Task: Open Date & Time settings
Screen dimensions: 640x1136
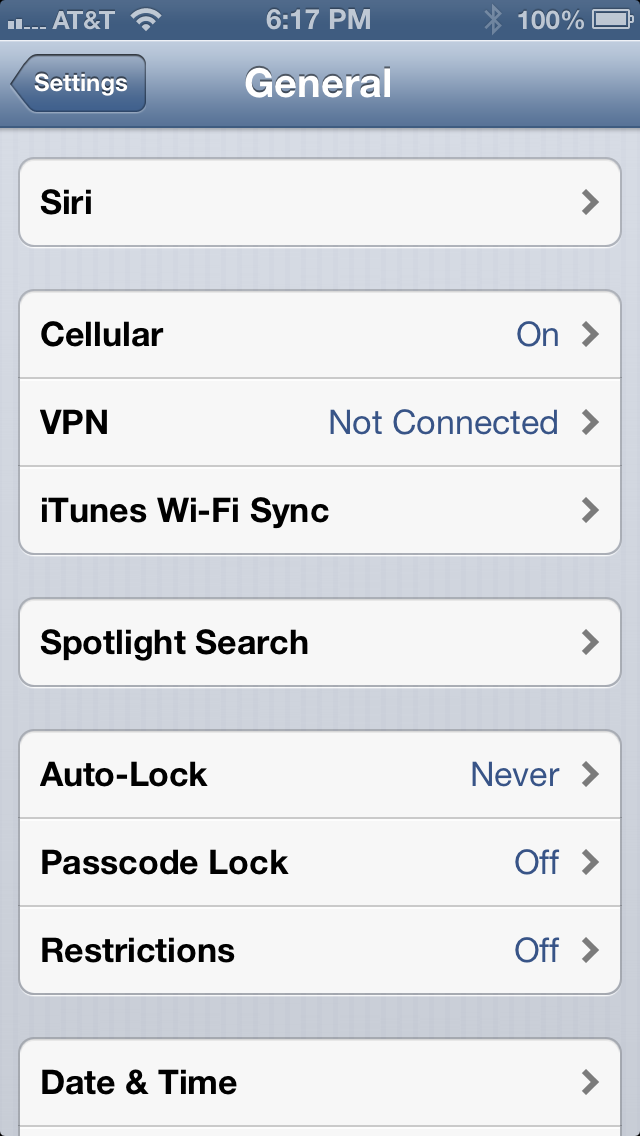Action: click(x=320, y=1082)
